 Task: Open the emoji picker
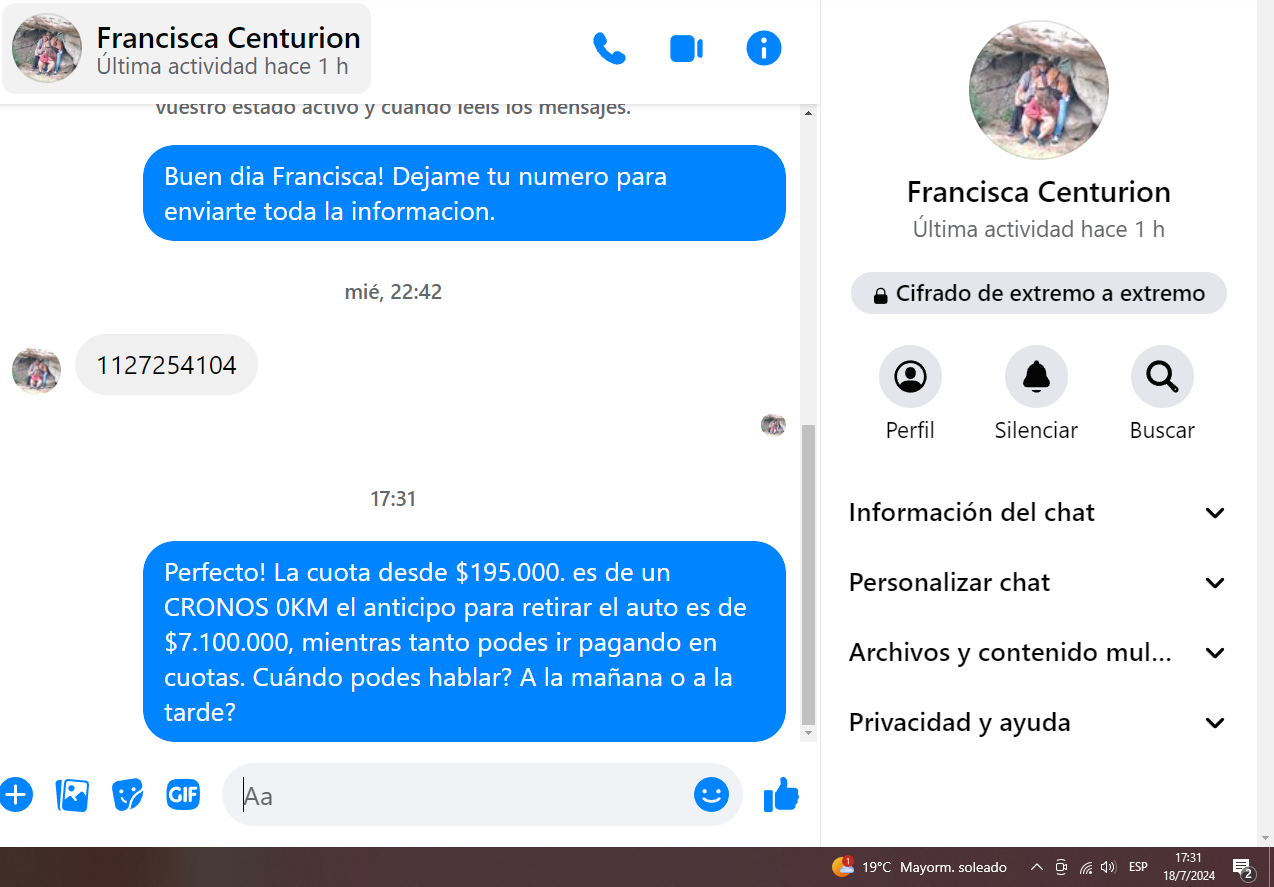711,795
